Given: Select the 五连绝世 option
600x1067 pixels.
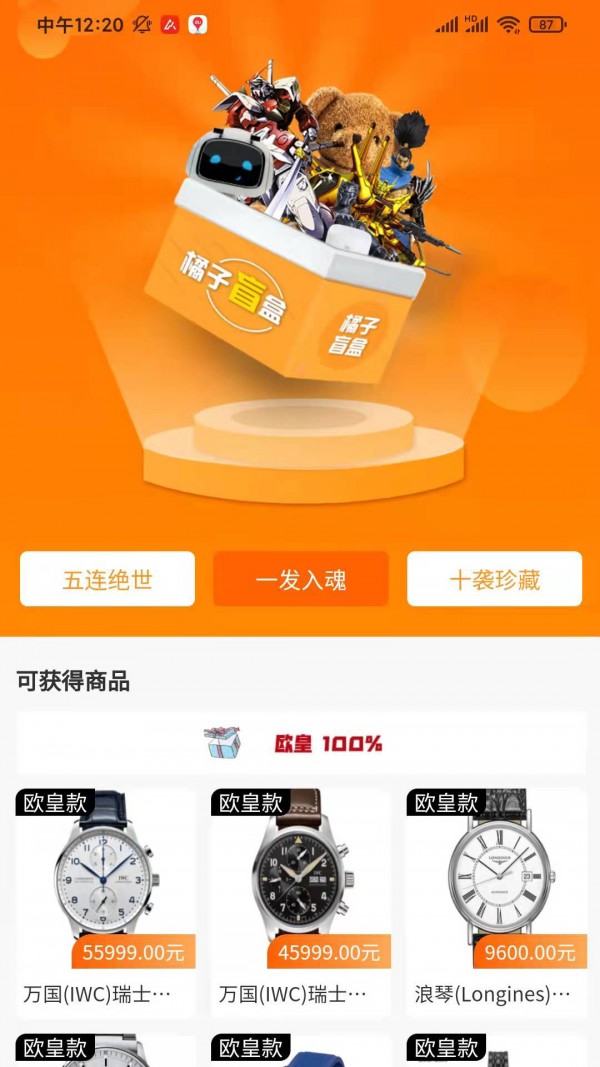Looking at the screenshot, I should 107,579.
